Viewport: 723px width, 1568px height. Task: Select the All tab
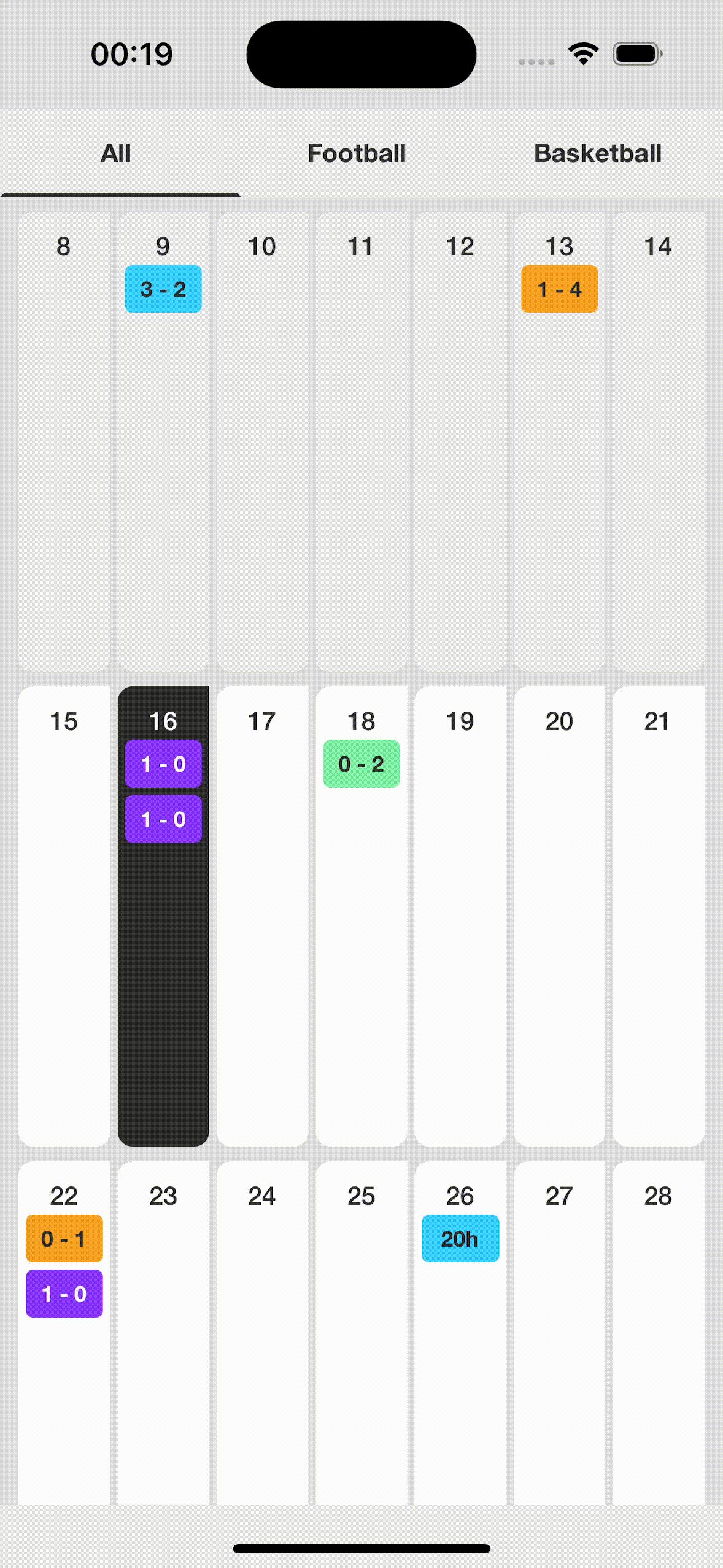pos(116,153)
